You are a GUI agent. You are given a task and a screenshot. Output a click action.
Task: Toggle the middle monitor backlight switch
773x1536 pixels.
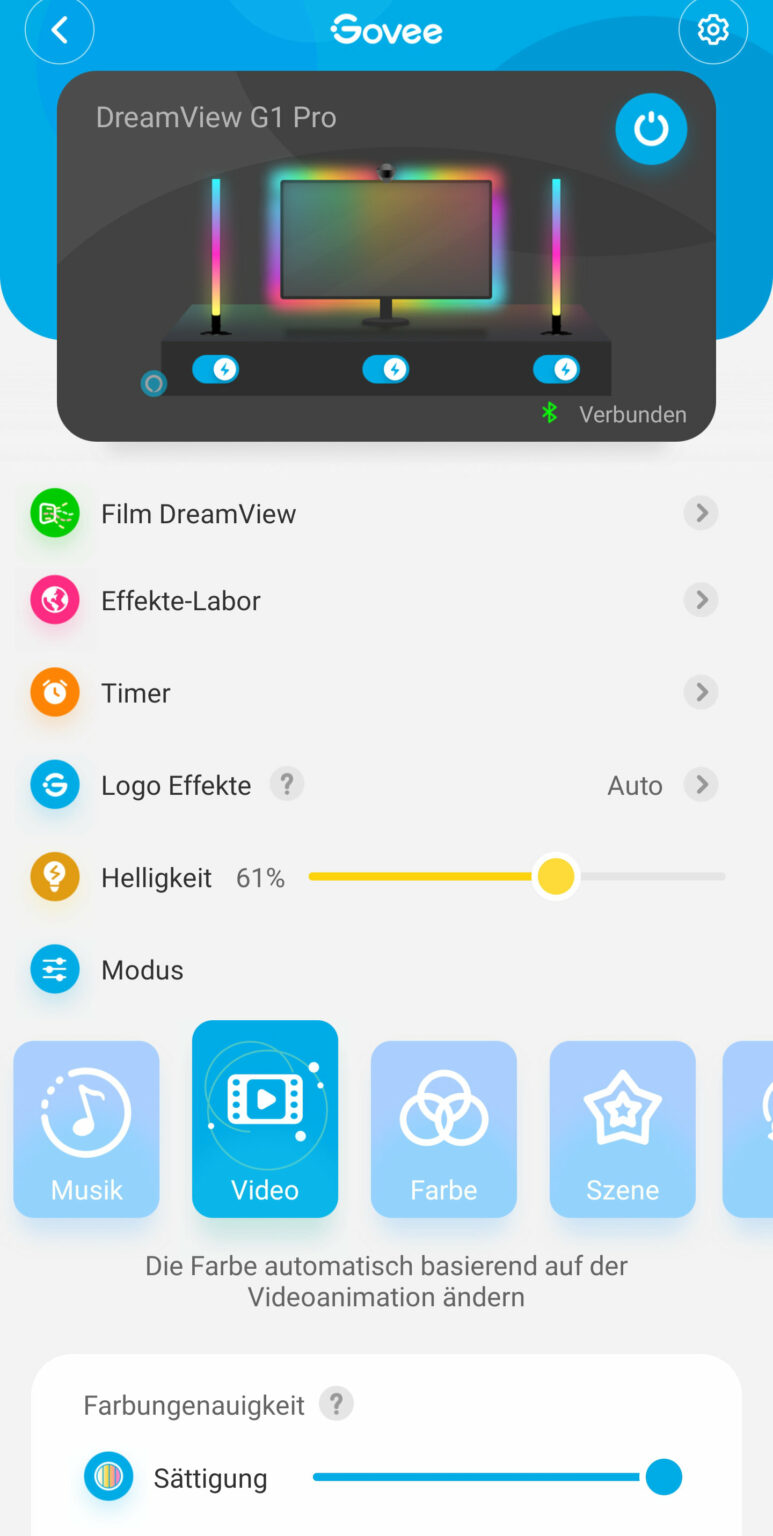click(x=386, y=370)
